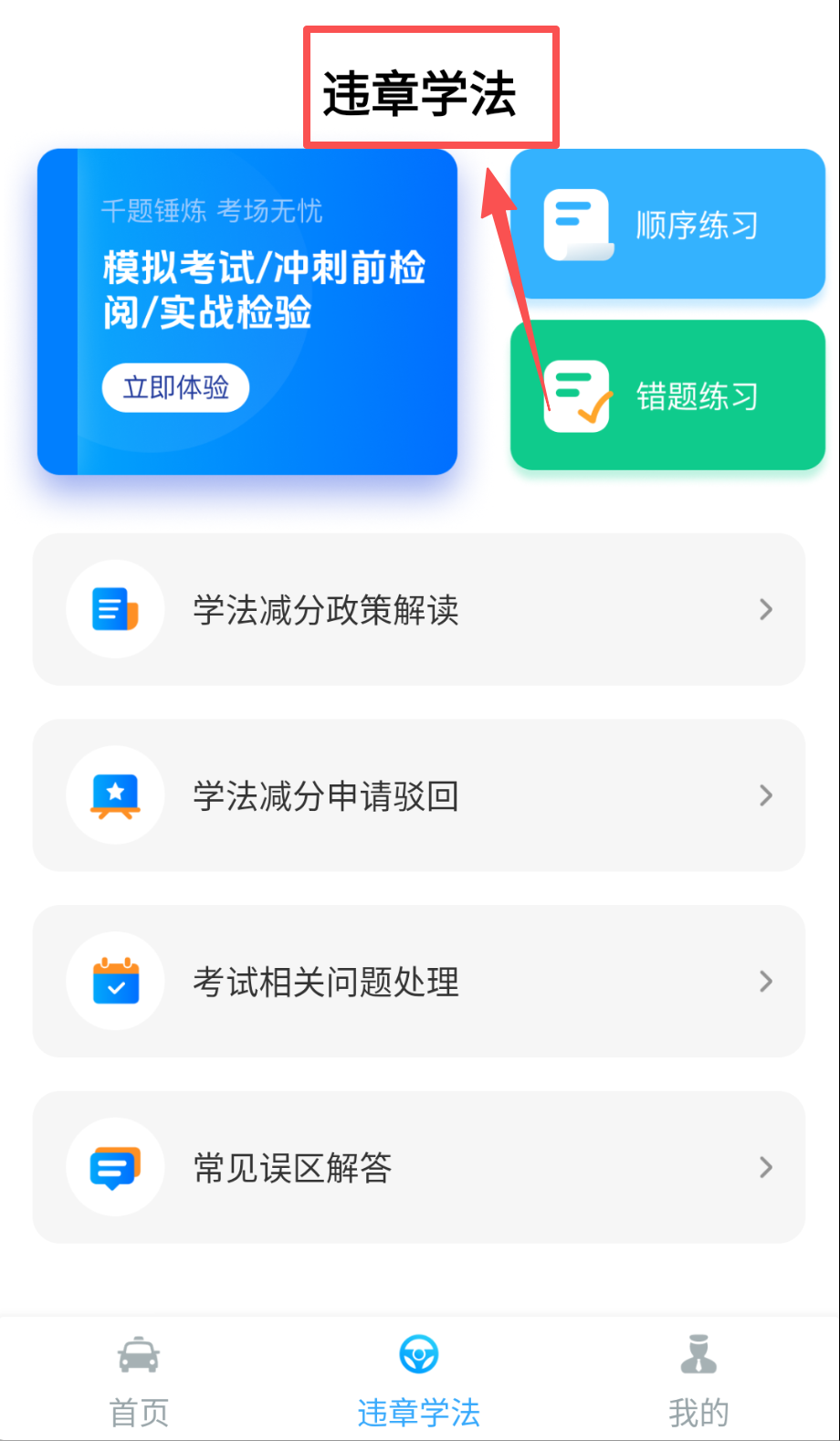Tap the 立即体验 button
This screenshot has height=1441, width=840.
[x=175, y=387]
